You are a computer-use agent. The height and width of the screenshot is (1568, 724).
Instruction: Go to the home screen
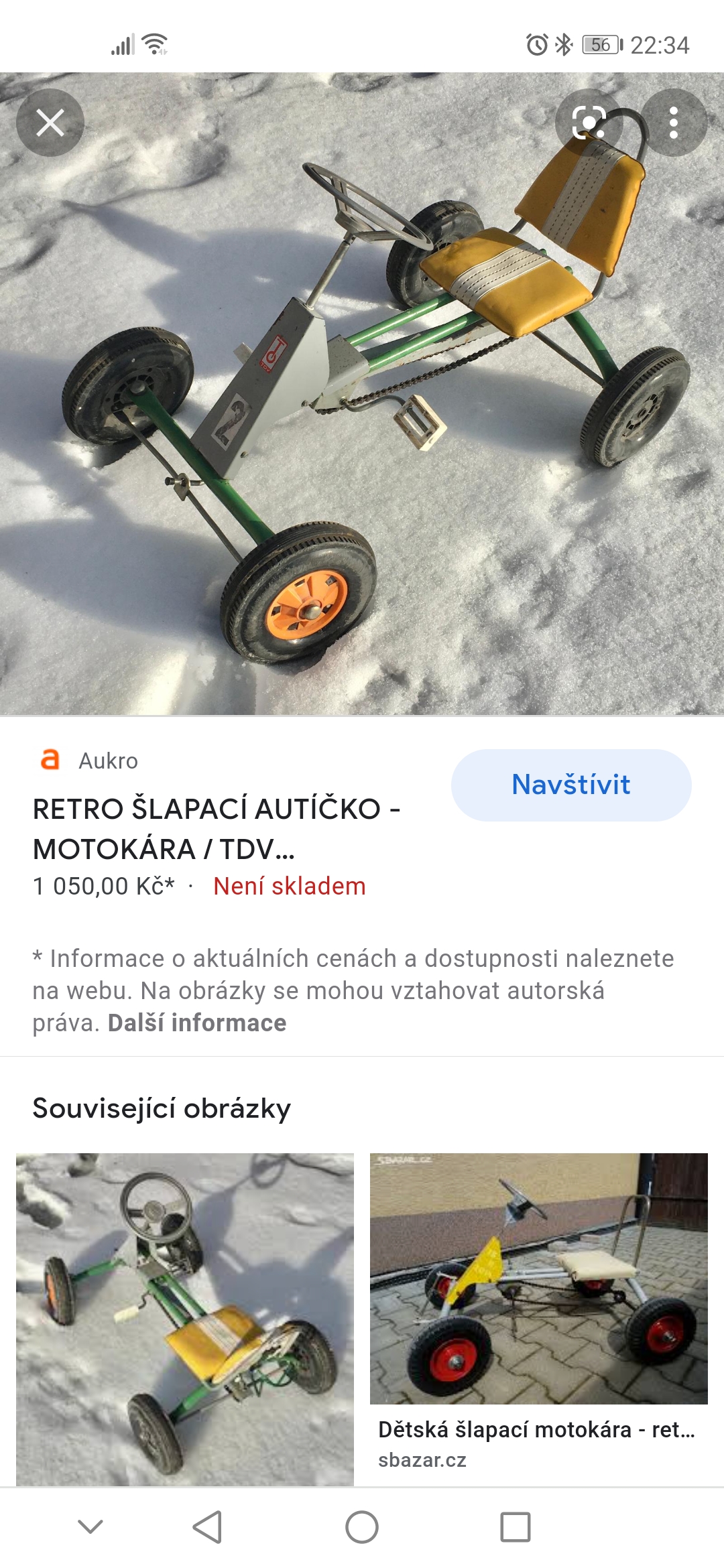coord(362,1527)
